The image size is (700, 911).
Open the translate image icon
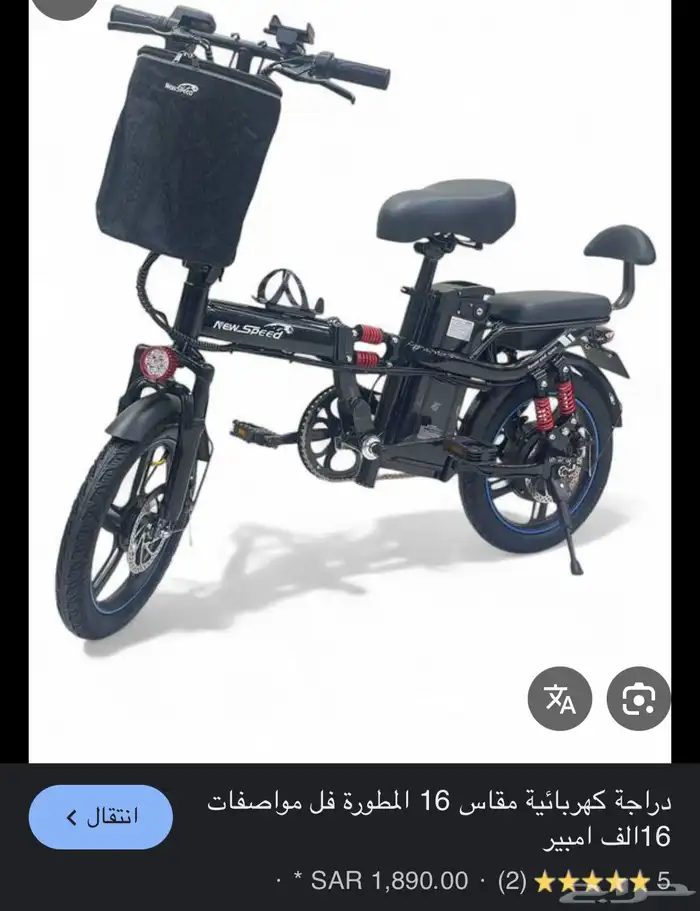[x=560, y=698]
